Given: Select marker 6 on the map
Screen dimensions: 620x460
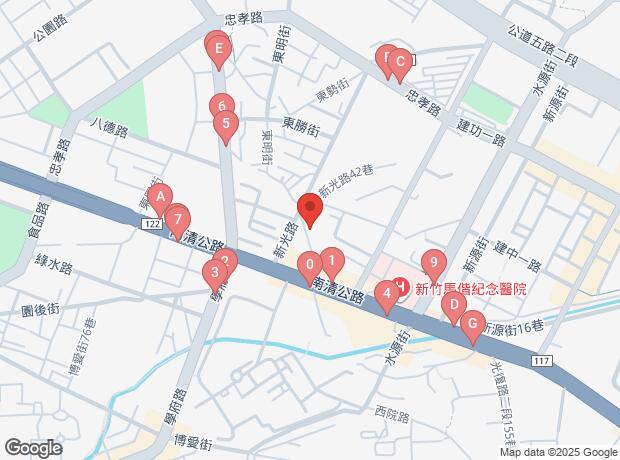Looking at the screenshot, I should 222,106.
